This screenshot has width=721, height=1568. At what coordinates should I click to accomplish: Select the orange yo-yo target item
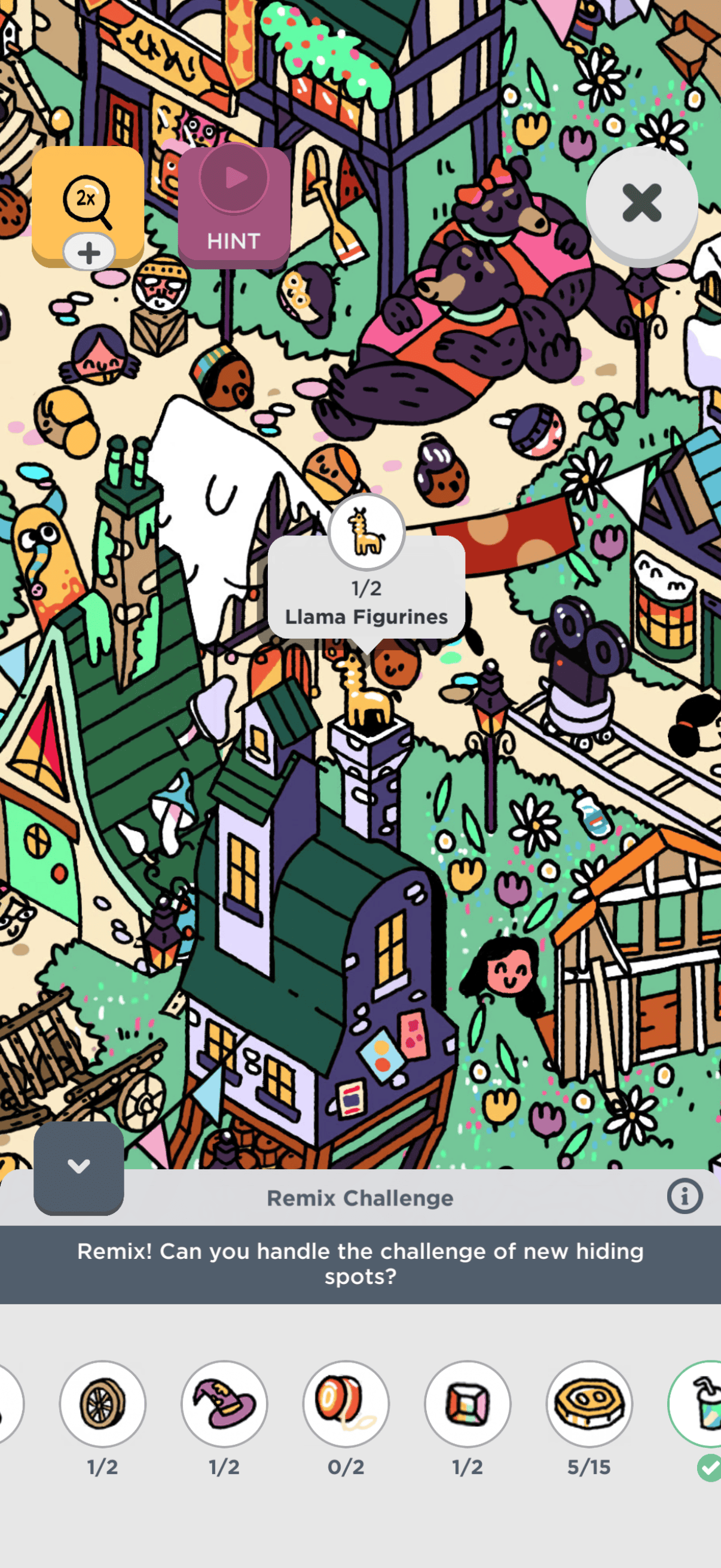point(346,1404)
